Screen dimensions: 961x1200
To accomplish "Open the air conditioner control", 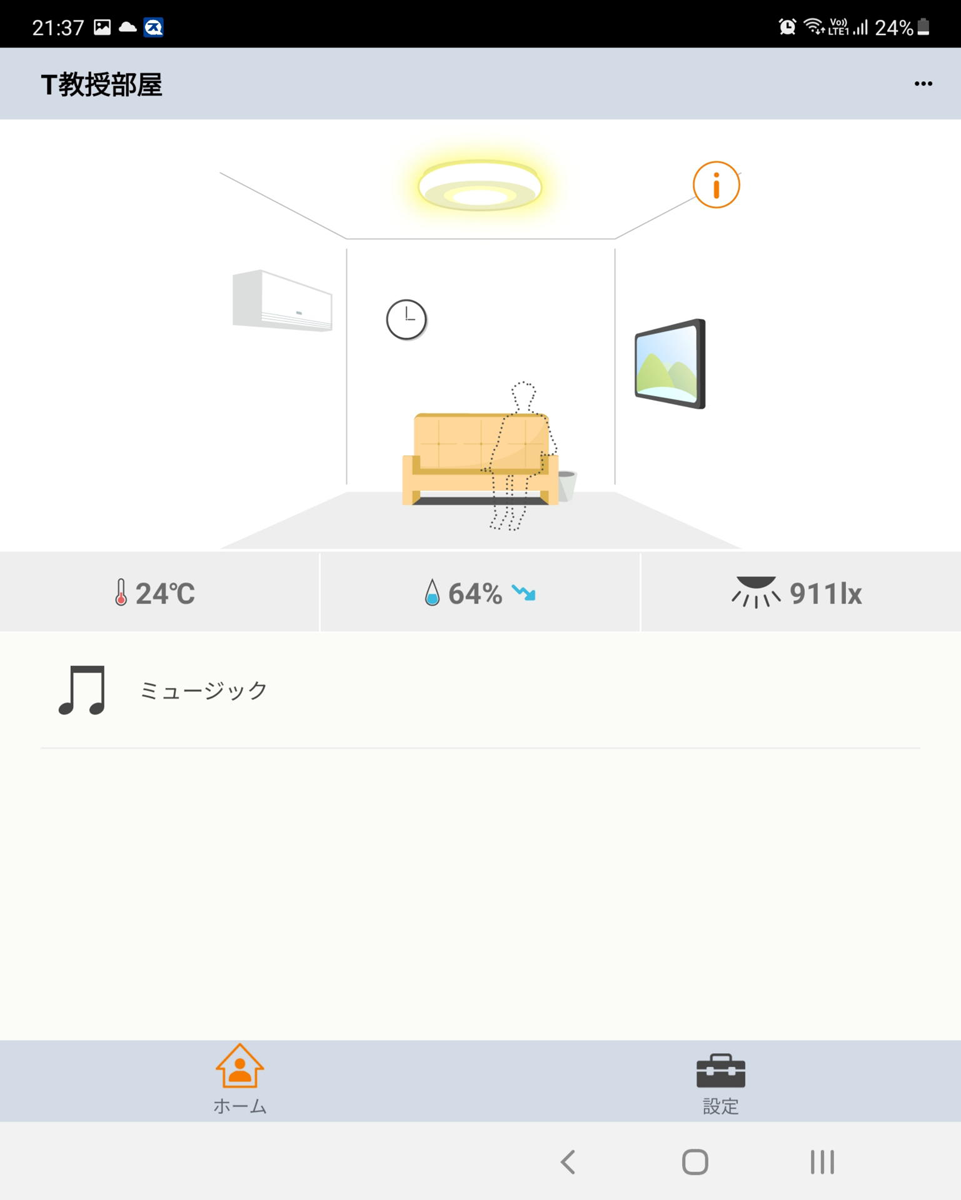I will point(282,300).
